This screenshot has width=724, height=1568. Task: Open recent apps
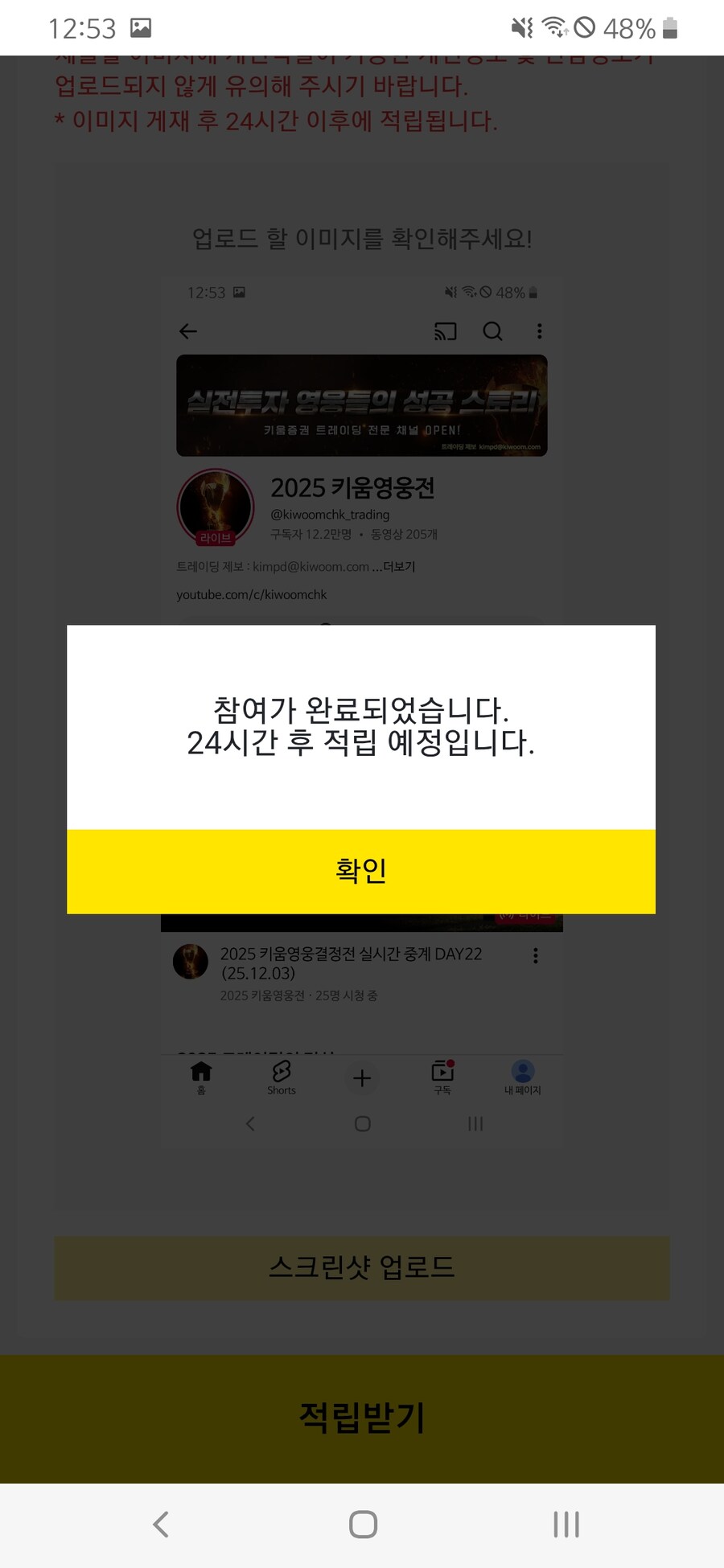tap(566, 1524)
